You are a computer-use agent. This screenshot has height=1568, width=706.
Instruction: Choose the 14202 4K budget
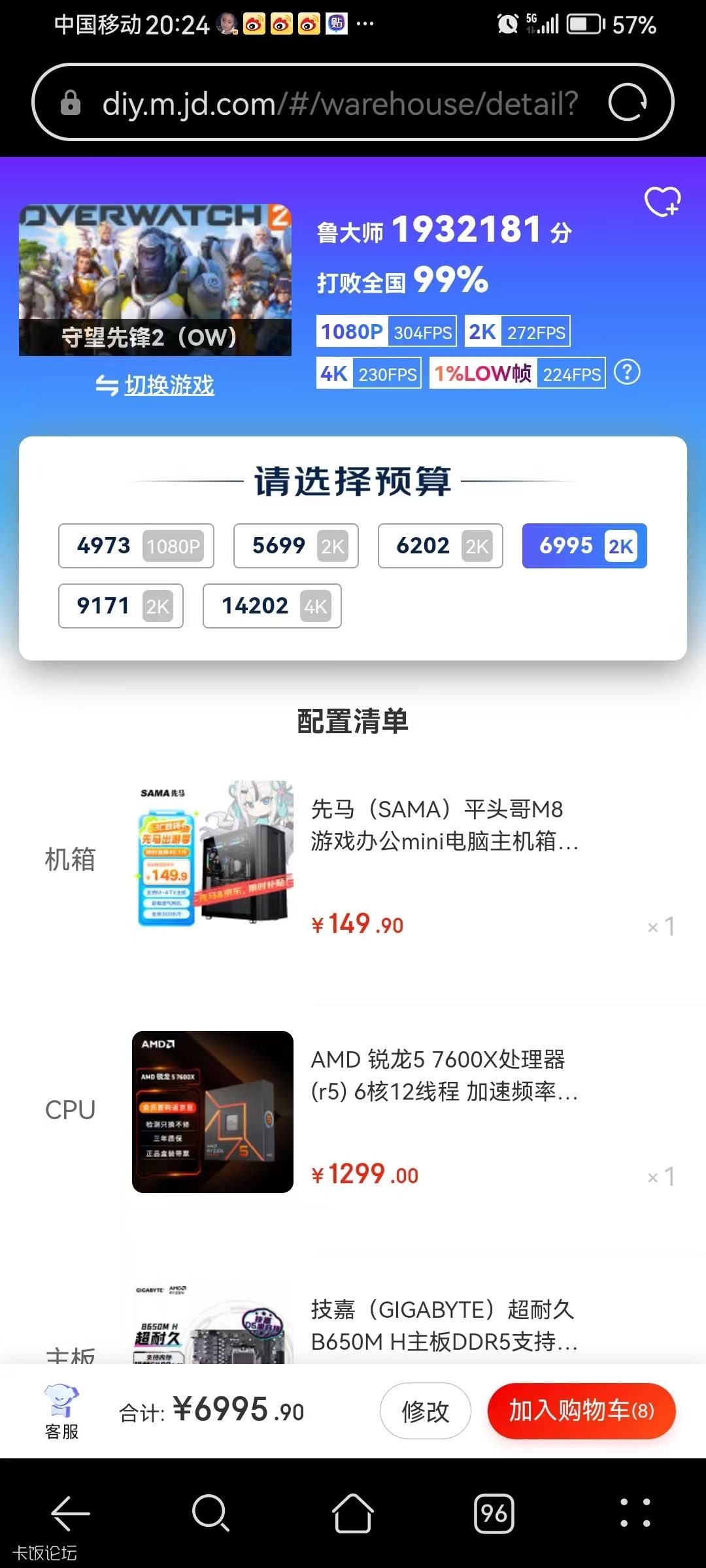[x=272, y=606]
